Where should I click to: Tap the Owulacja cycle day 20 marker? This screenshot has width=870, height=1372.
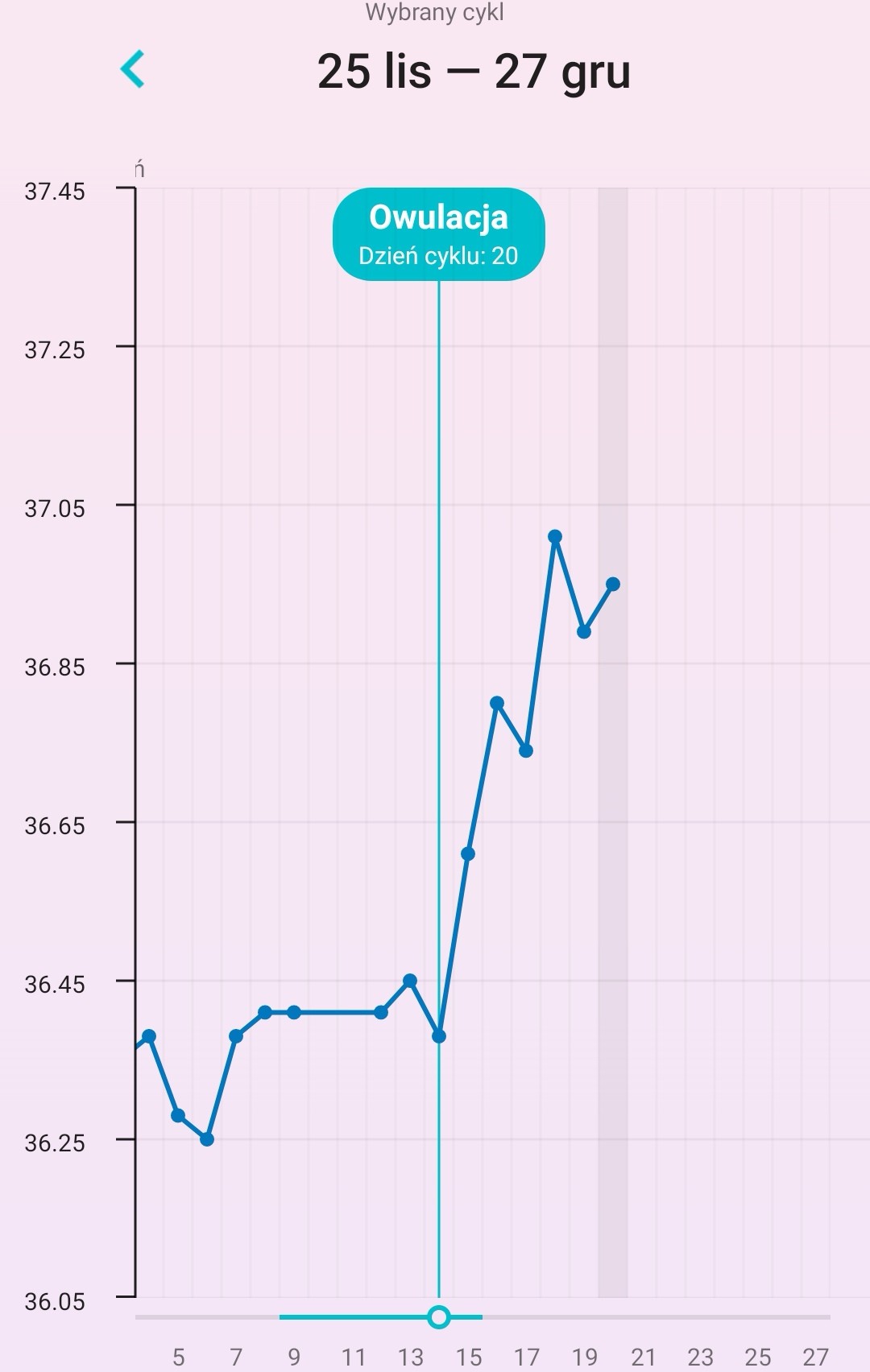tap(439, 234)
